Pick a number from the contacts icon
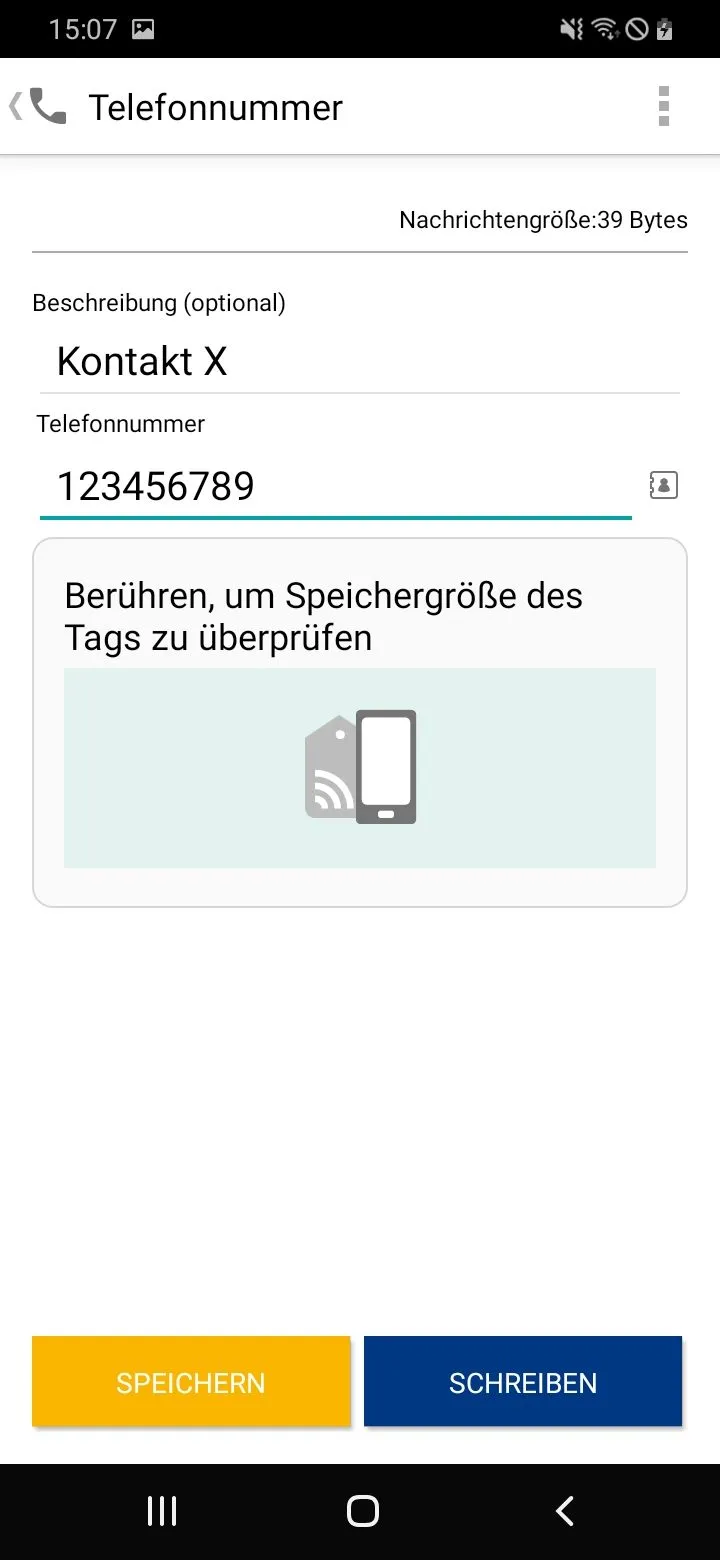The height and width of the screenshot is (1560, 720). point(663,486)
